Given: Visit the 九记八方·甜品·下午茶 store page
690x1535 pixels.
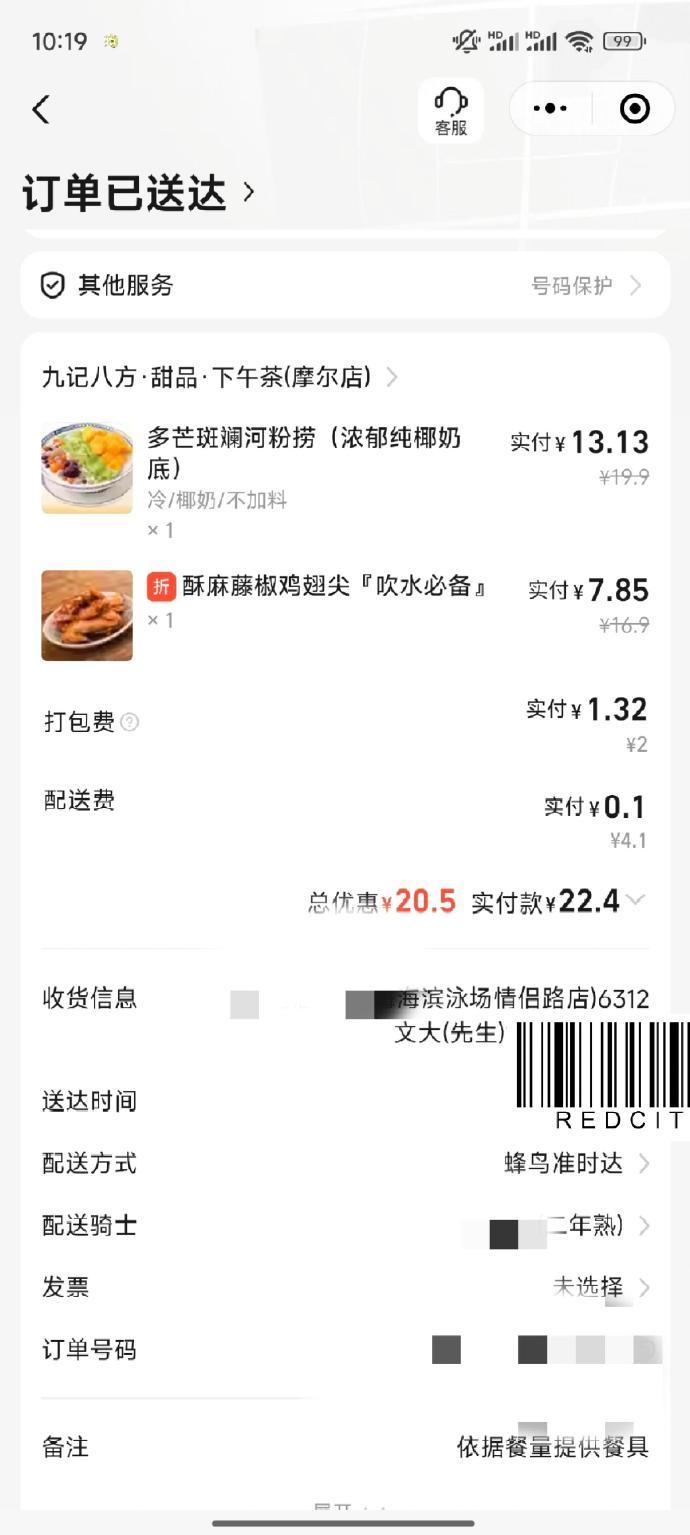Looking at the screenshot, I should pos(220,377).
